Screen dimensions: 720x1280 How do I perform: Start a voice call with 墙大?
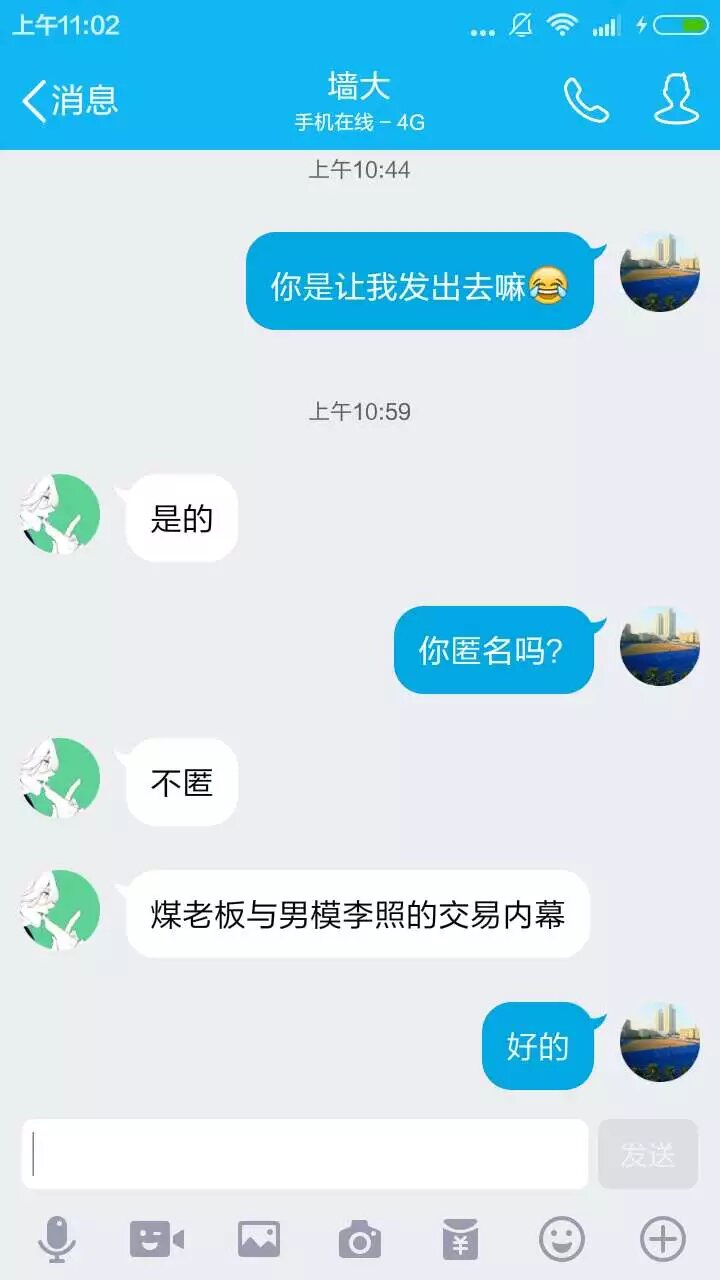[586, 100]
